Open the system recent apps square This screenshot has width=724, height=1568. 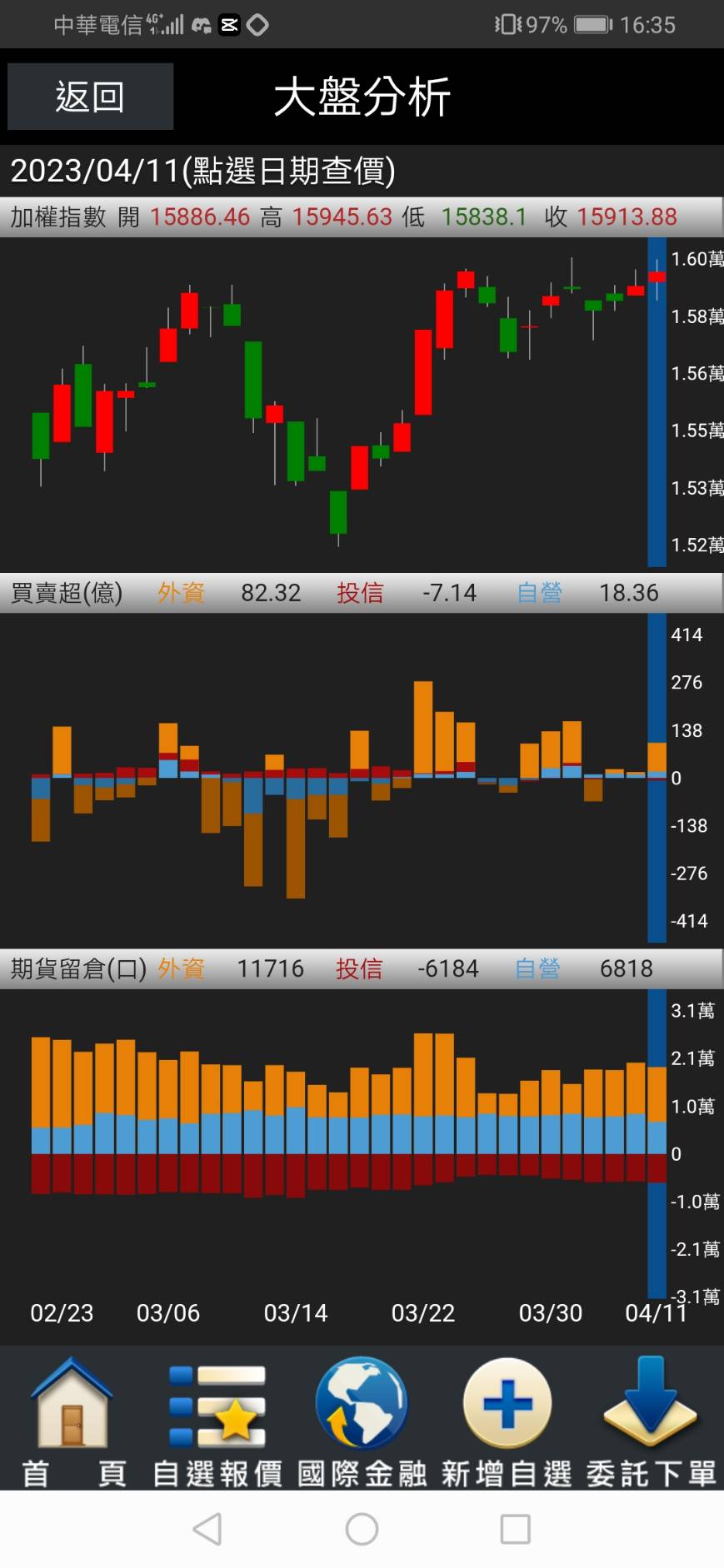tap(515, 1529)
